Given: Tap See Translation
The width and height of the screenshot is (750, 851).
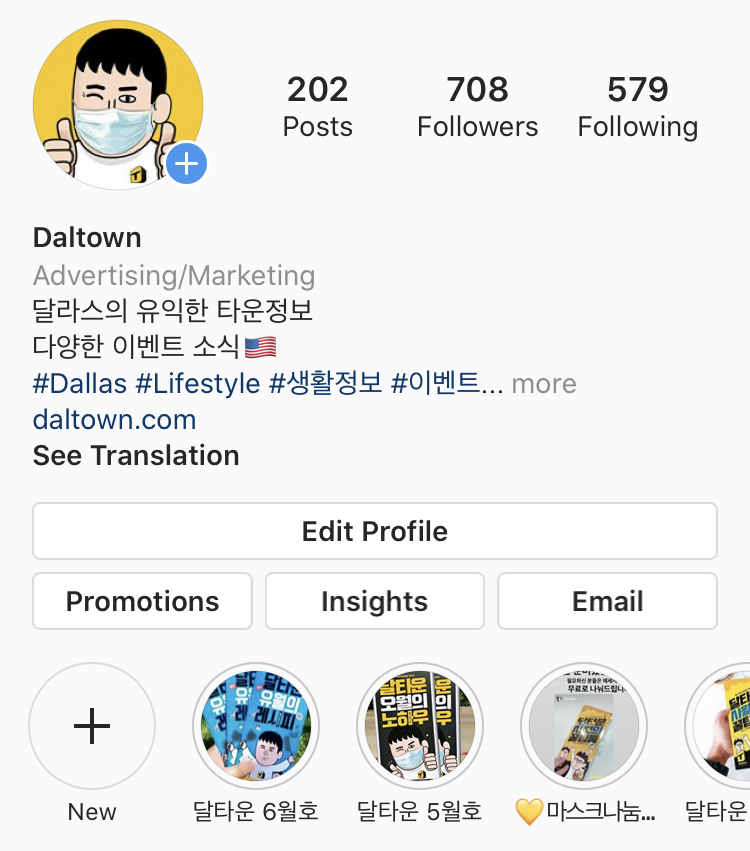Looking at the screenshot, I should click(x=136, y=455).
